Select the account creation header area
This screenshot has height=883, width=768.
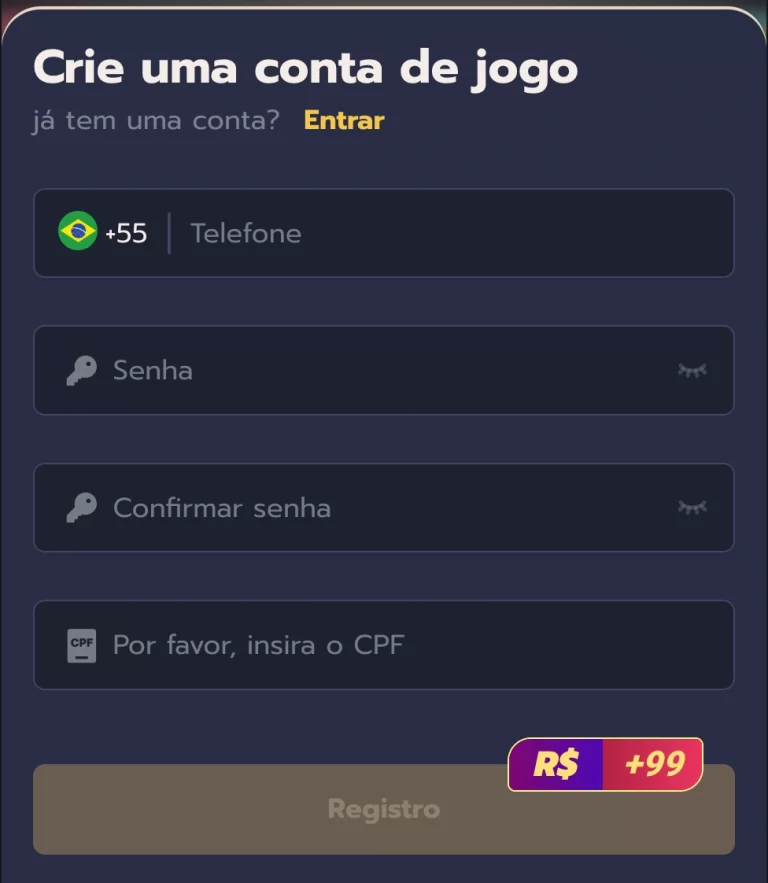point(305,68)
